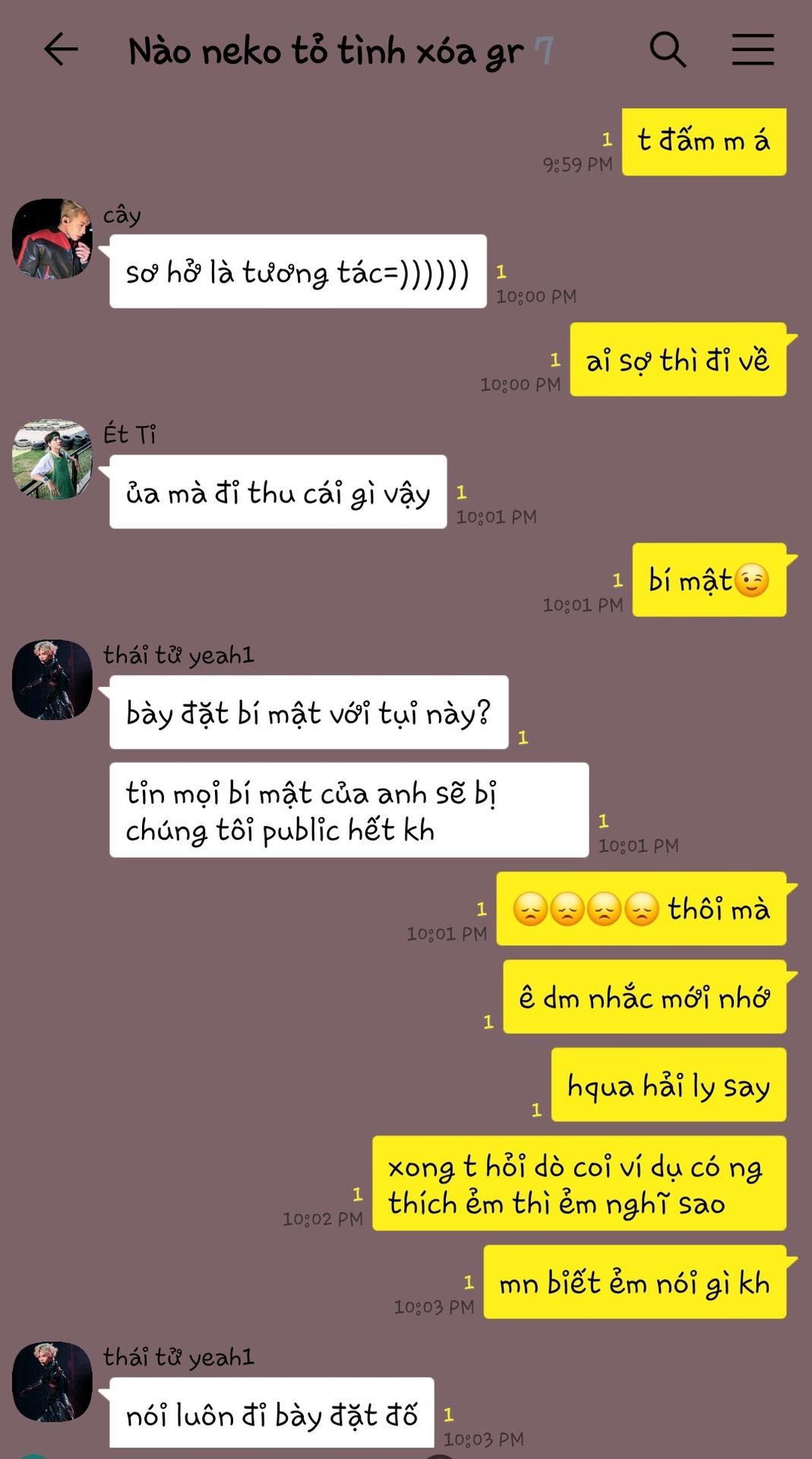Open thái tử yeah1's avatar by 'nói luôn đi' message
The image size is (812, 1459).
tap(52, 1381)
